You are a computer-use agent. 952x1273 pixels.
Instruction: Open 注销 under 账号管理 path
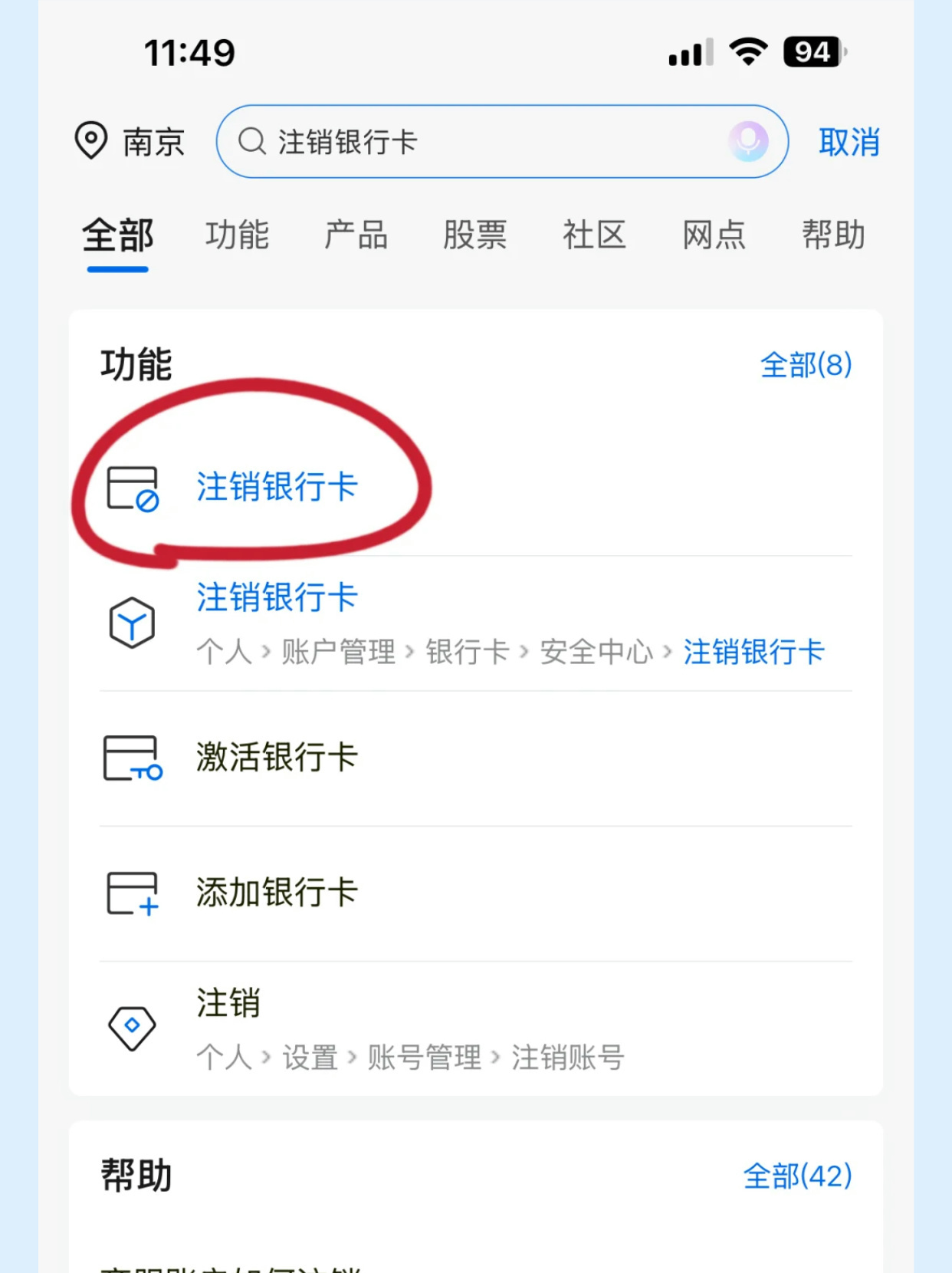[410, 1028]
